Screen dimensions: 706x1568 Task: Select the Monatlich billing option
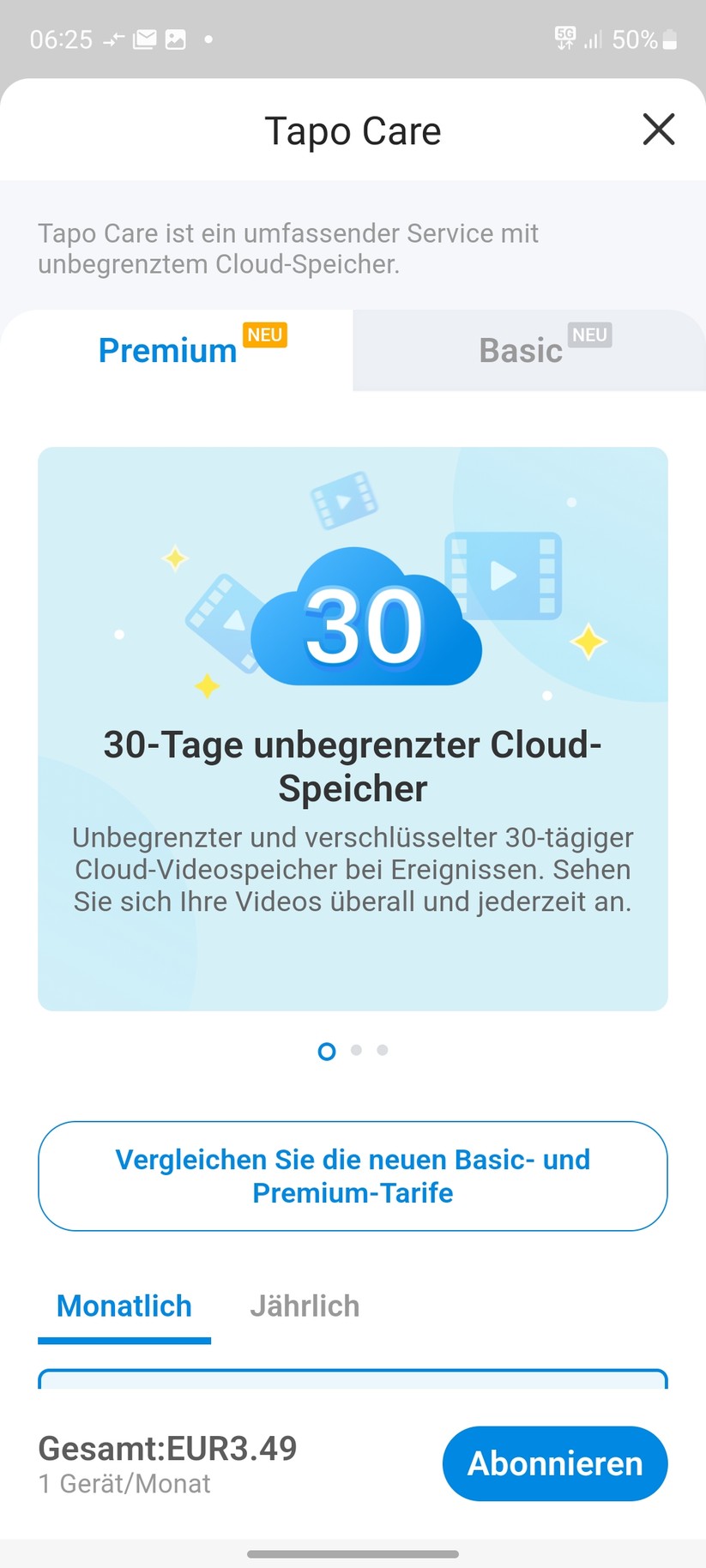[x=124, y=1306]
